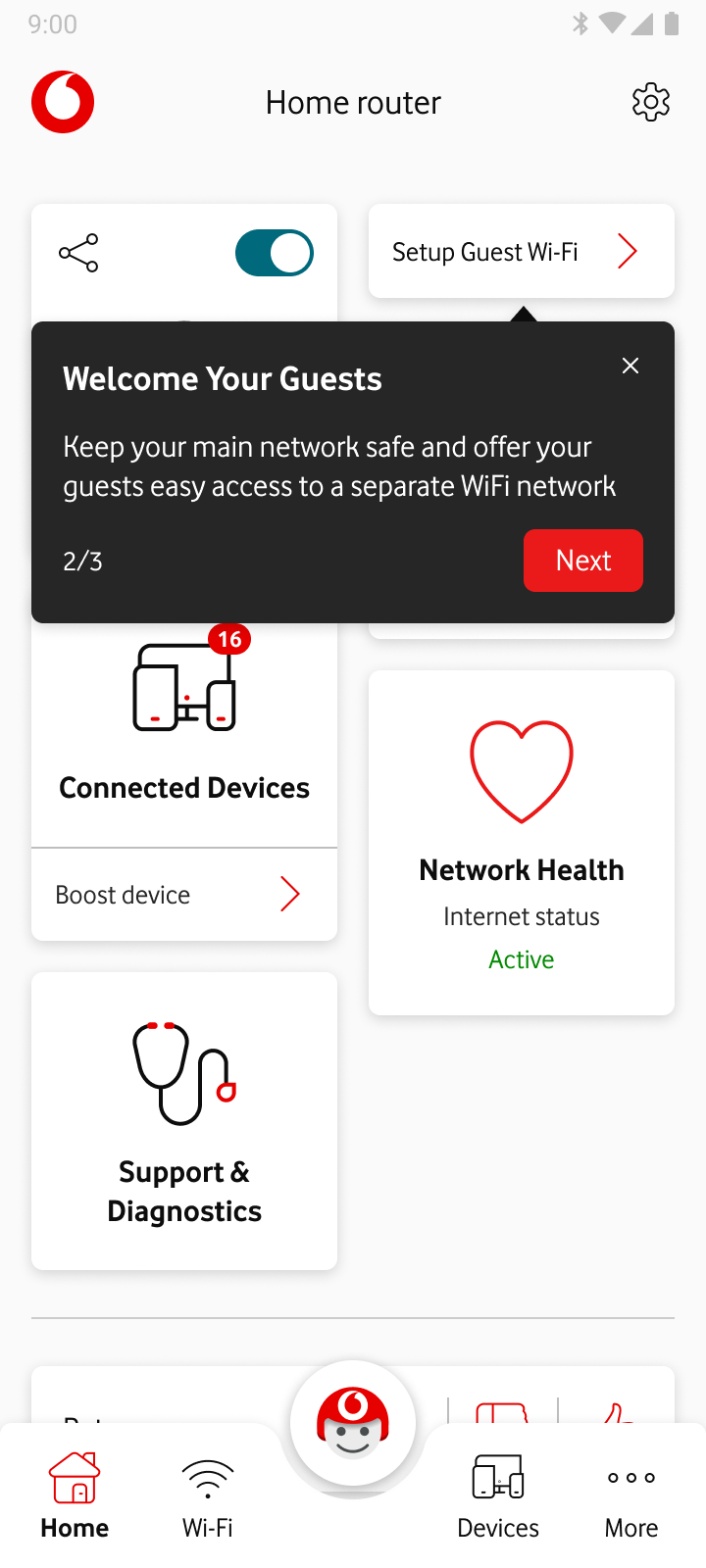The width and height of the screenshot is (706, 1568).
Task: Switch to the Wi-Fi tab
Action: (x=208, y=1495)
